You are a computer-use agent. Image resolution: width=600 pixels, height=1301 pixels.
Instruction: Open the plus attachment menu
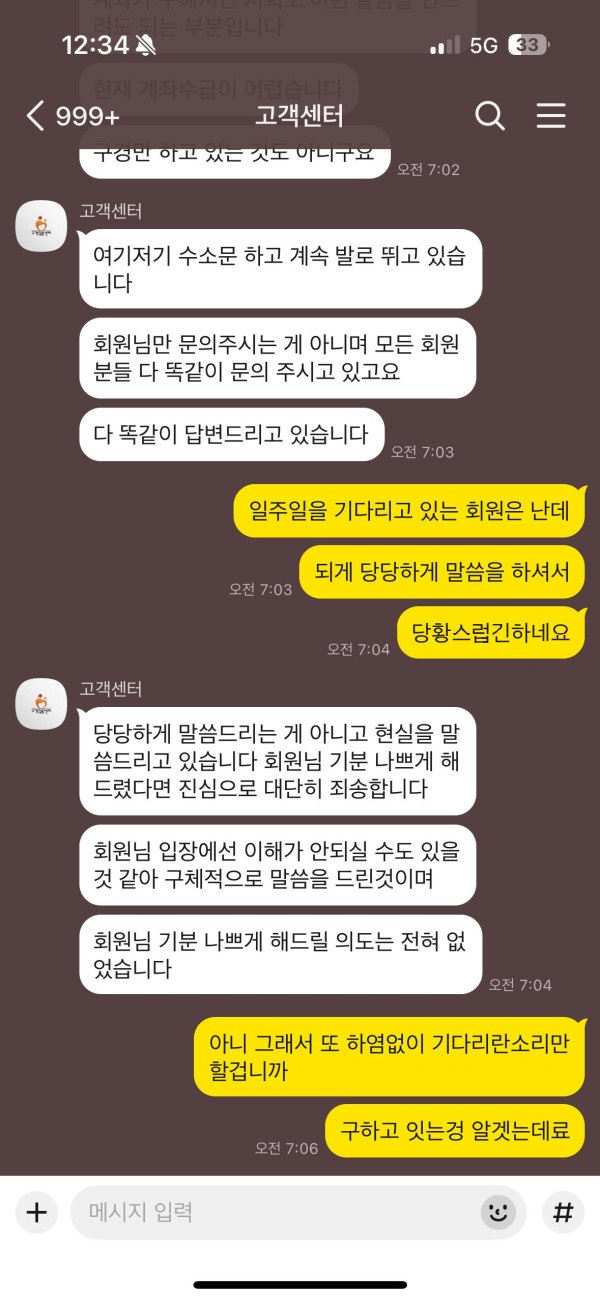37,1212
